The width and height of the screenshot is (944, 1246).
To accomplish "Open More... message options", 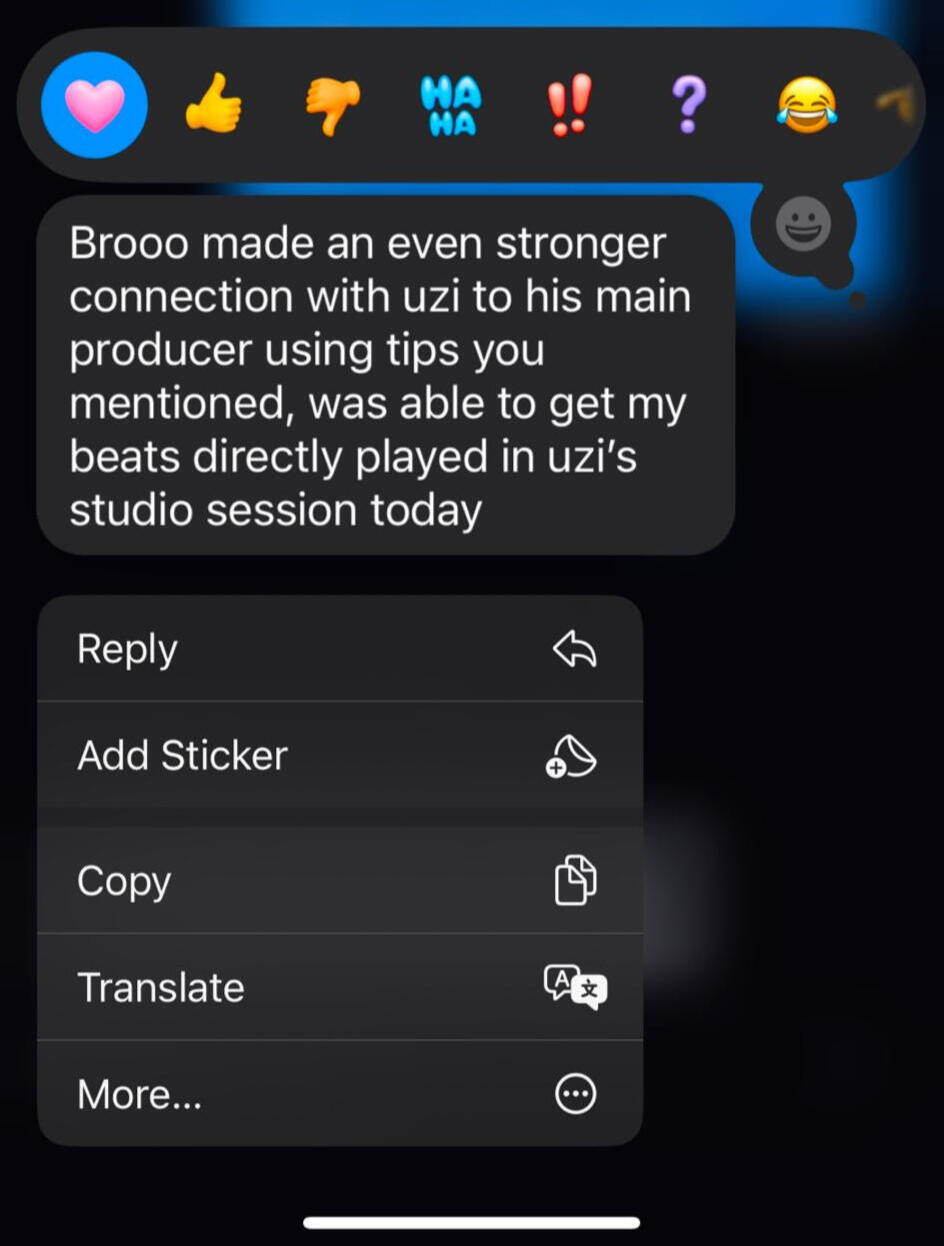I will point(340,1094).
